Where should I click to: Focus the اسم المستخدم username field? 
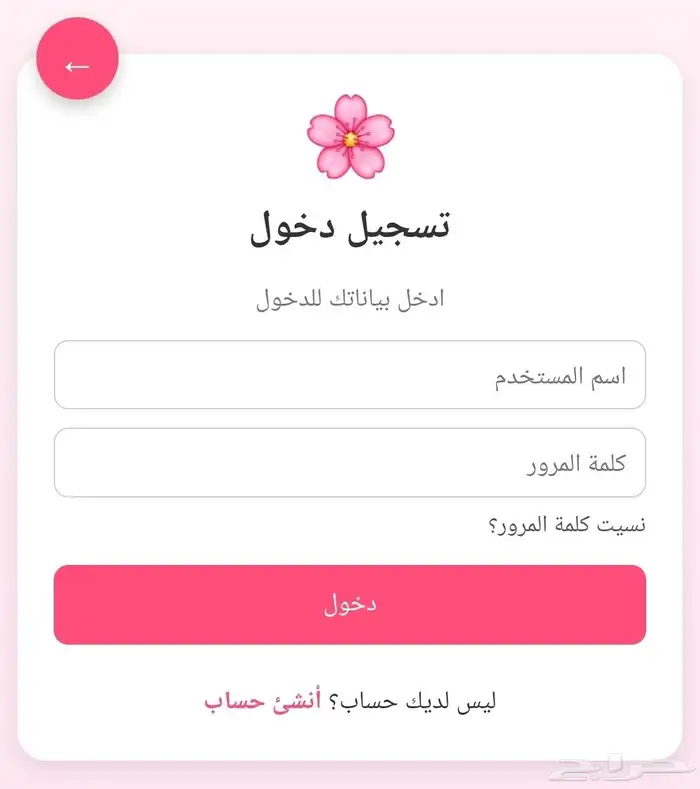pyautogui.click(x=349, y=376)
